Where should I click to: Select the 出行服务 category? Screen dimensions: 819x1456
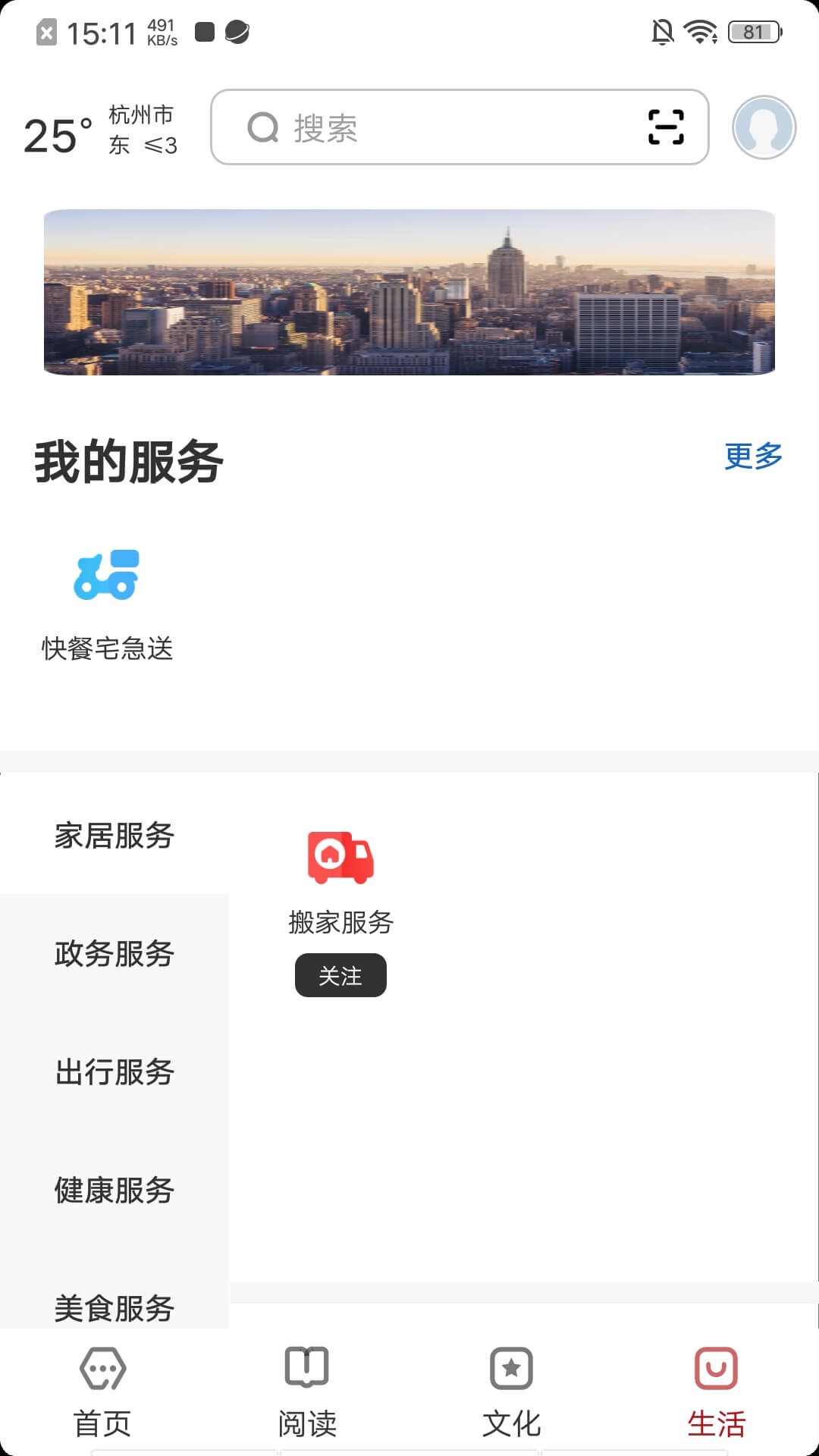pyautogui.click(x=115, y=1072)
